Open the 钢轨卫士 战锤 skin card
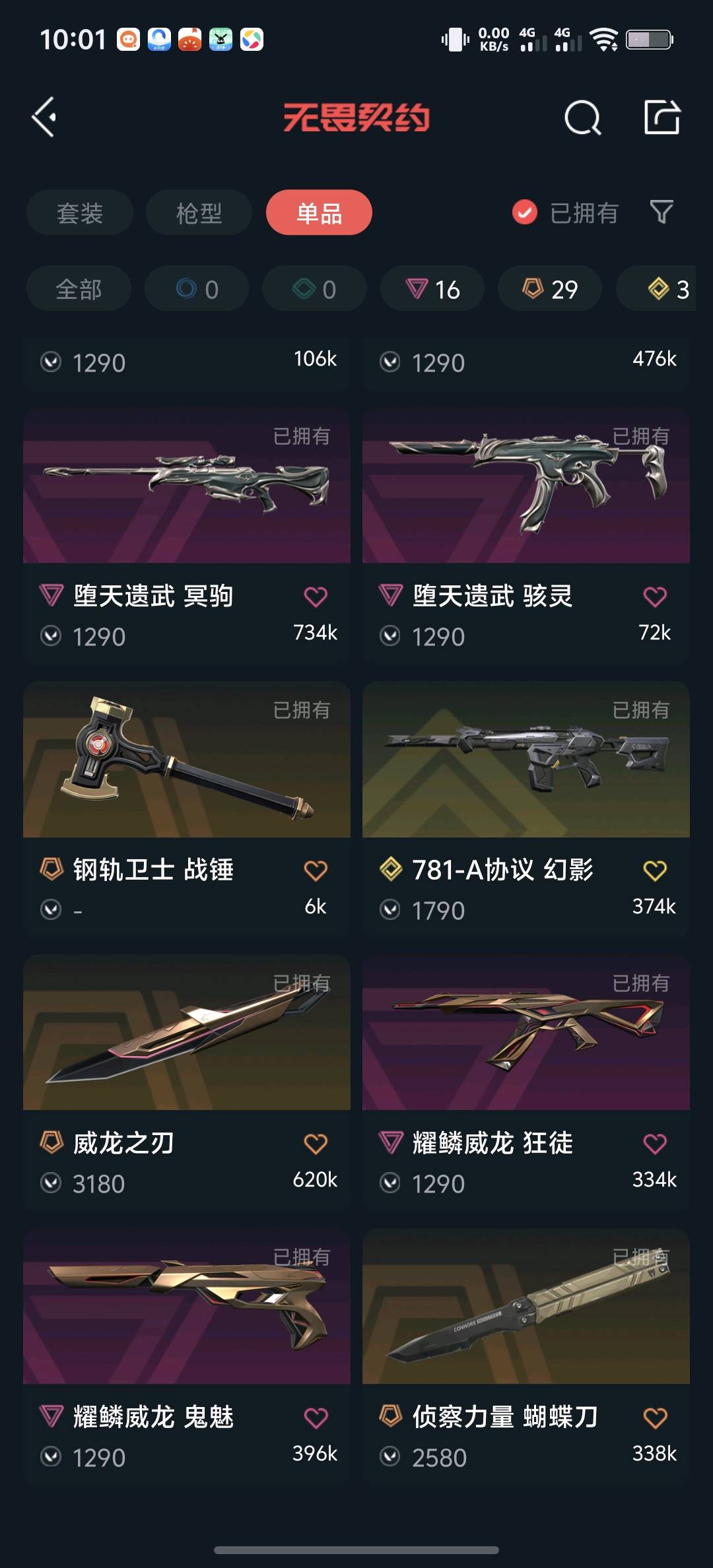Image resolution: width=713 pixels, height=1568 pixels. (187, 809)
